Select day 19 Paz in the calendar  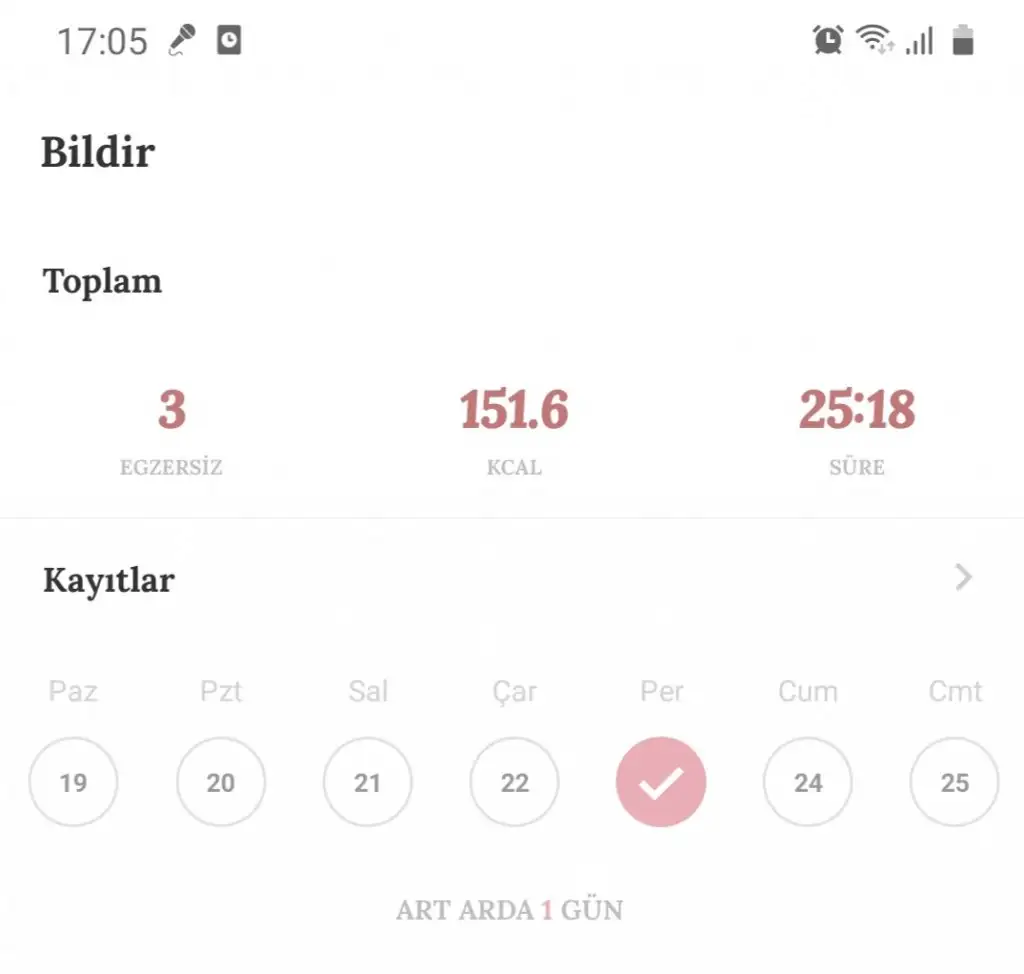pyautogui.click(x=73, y=782)
